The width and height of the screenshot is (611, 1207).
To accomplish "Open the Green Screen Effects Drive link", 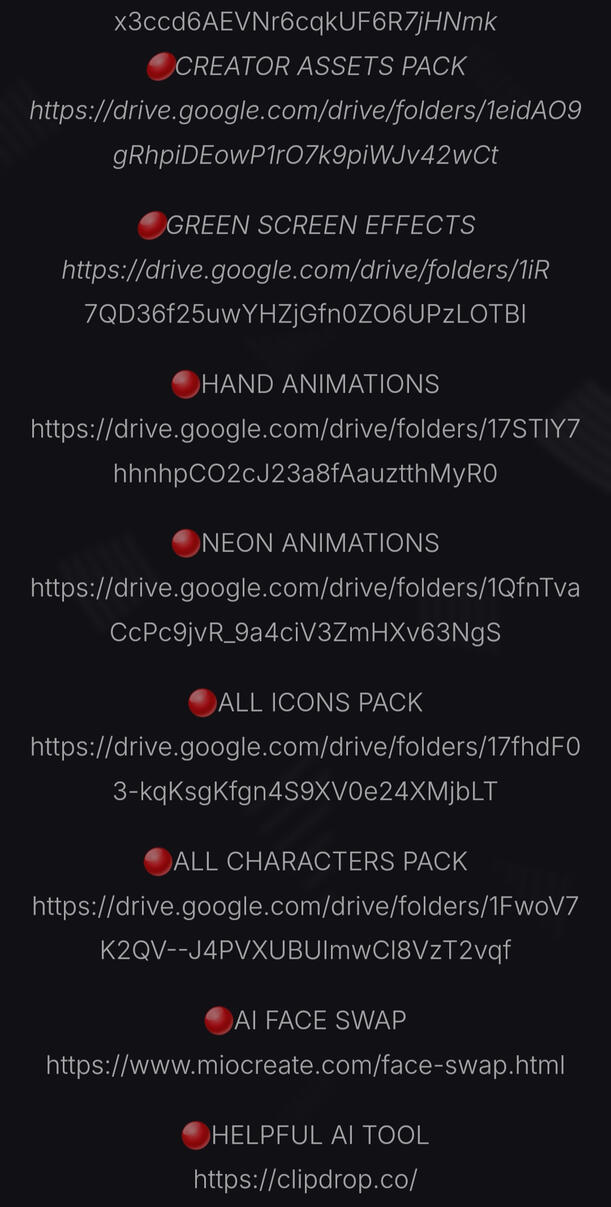I will (x=305, y=270).
